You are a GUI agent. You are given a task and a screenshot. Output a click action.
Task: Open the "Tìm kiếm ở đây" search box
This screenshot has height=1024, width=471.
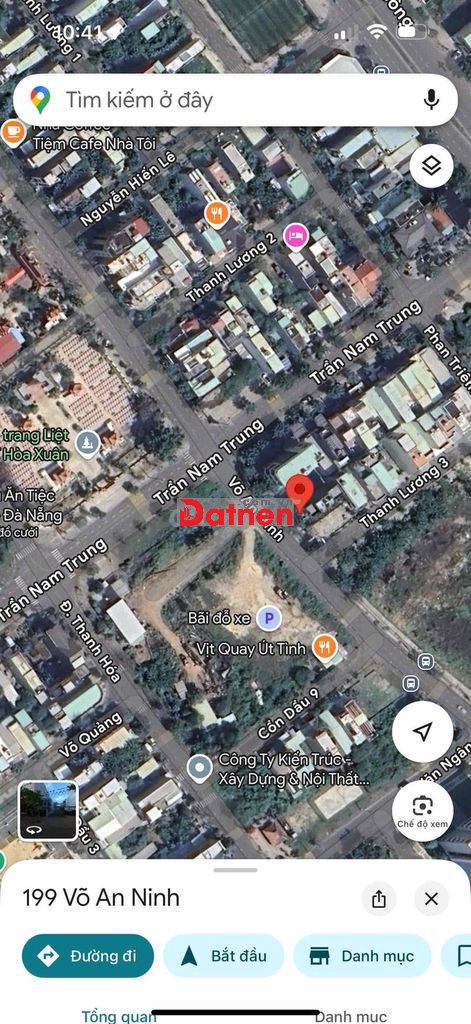pyautogui.click(x=235, y=100)
